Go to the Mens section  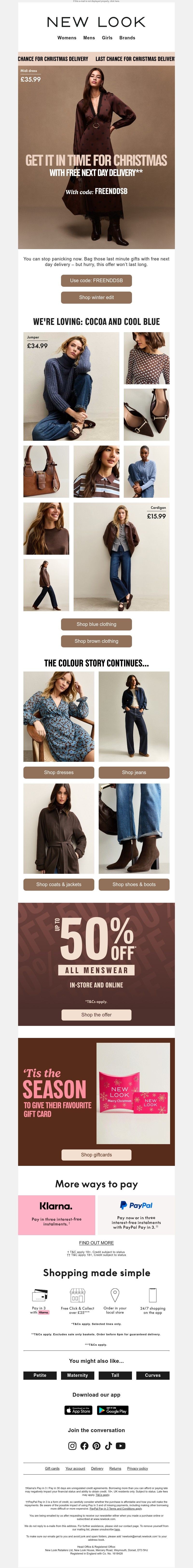click(89, 38)
